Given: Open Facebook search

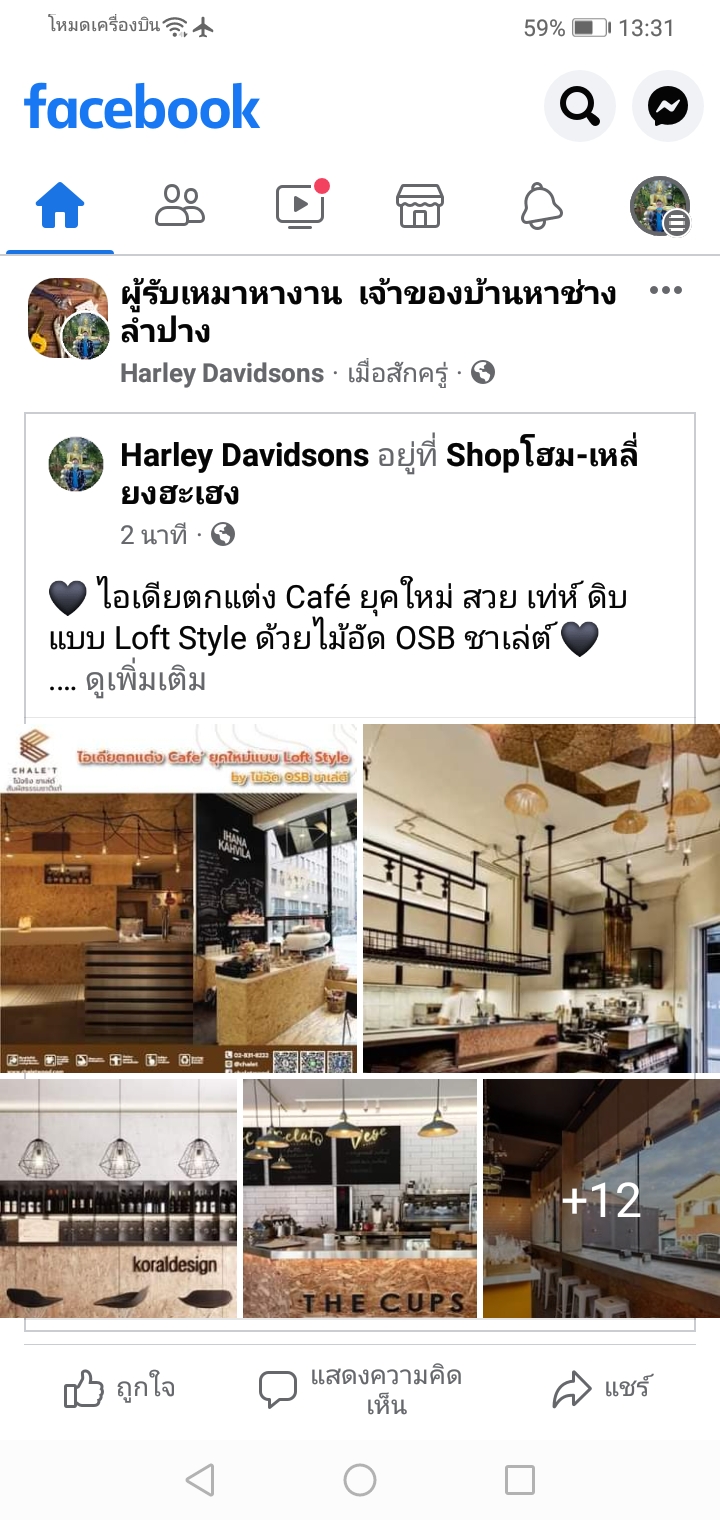Looking at the screenshot, I should tap(579, 105).
